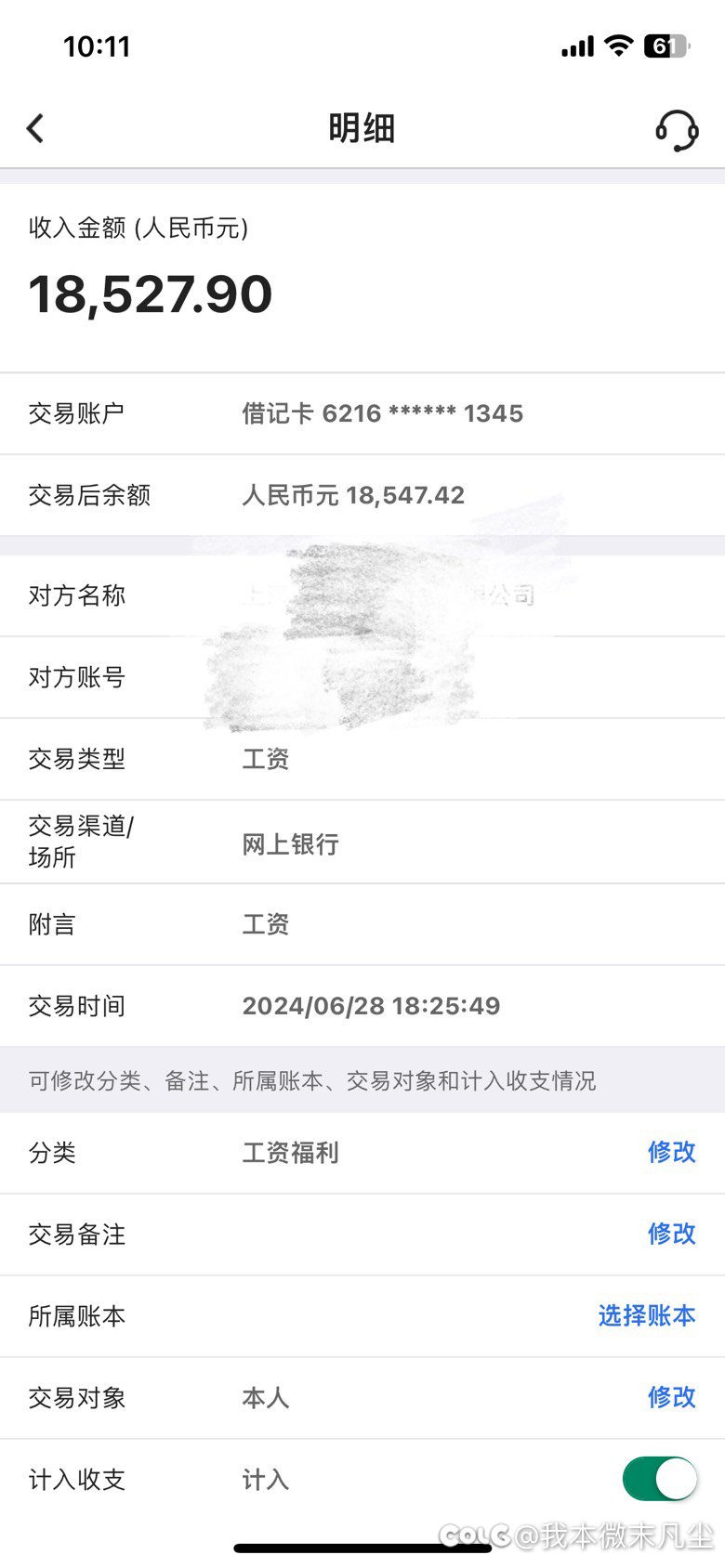Edit the 交易备注 via 修改

[671, 1234]
